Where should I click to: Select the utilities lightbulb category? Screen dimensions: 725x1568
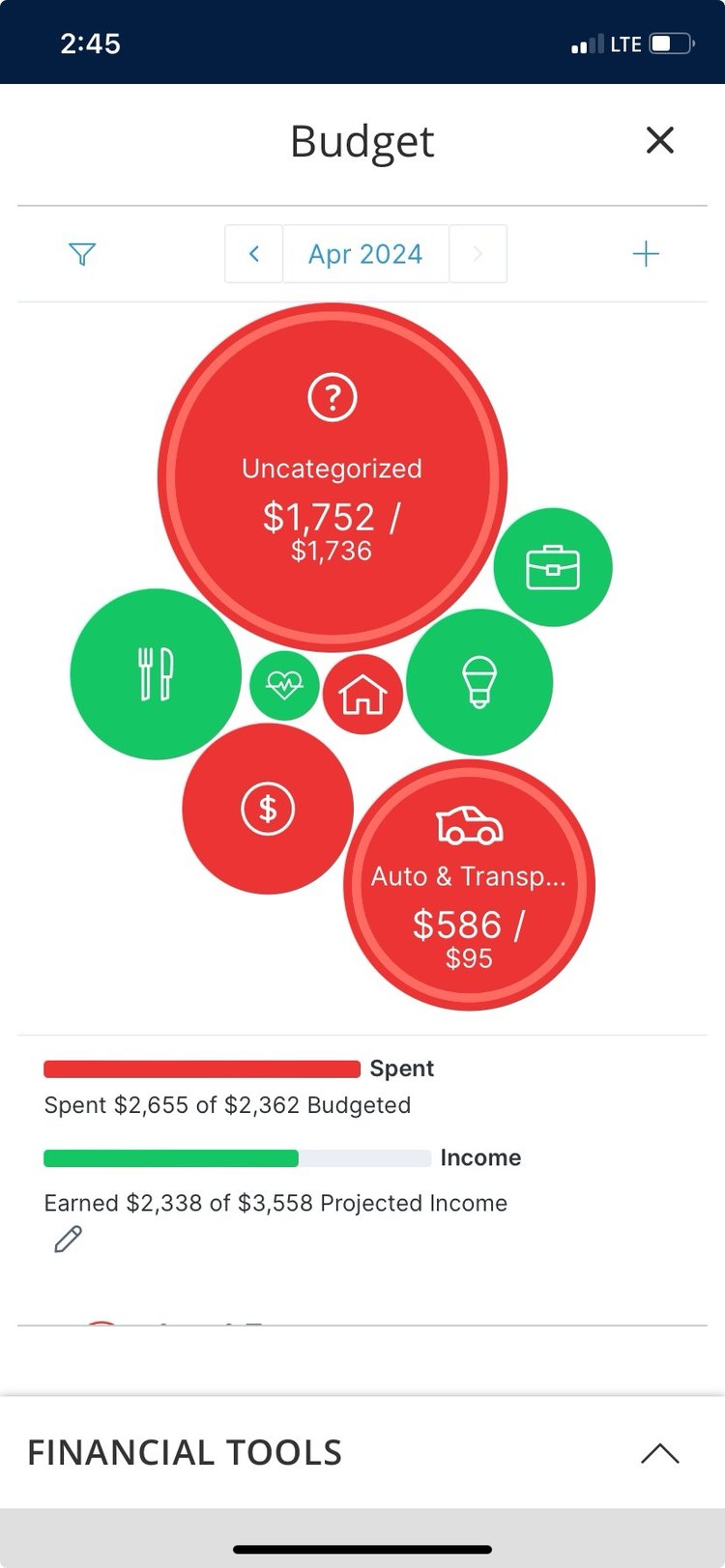tap(479, 683)
